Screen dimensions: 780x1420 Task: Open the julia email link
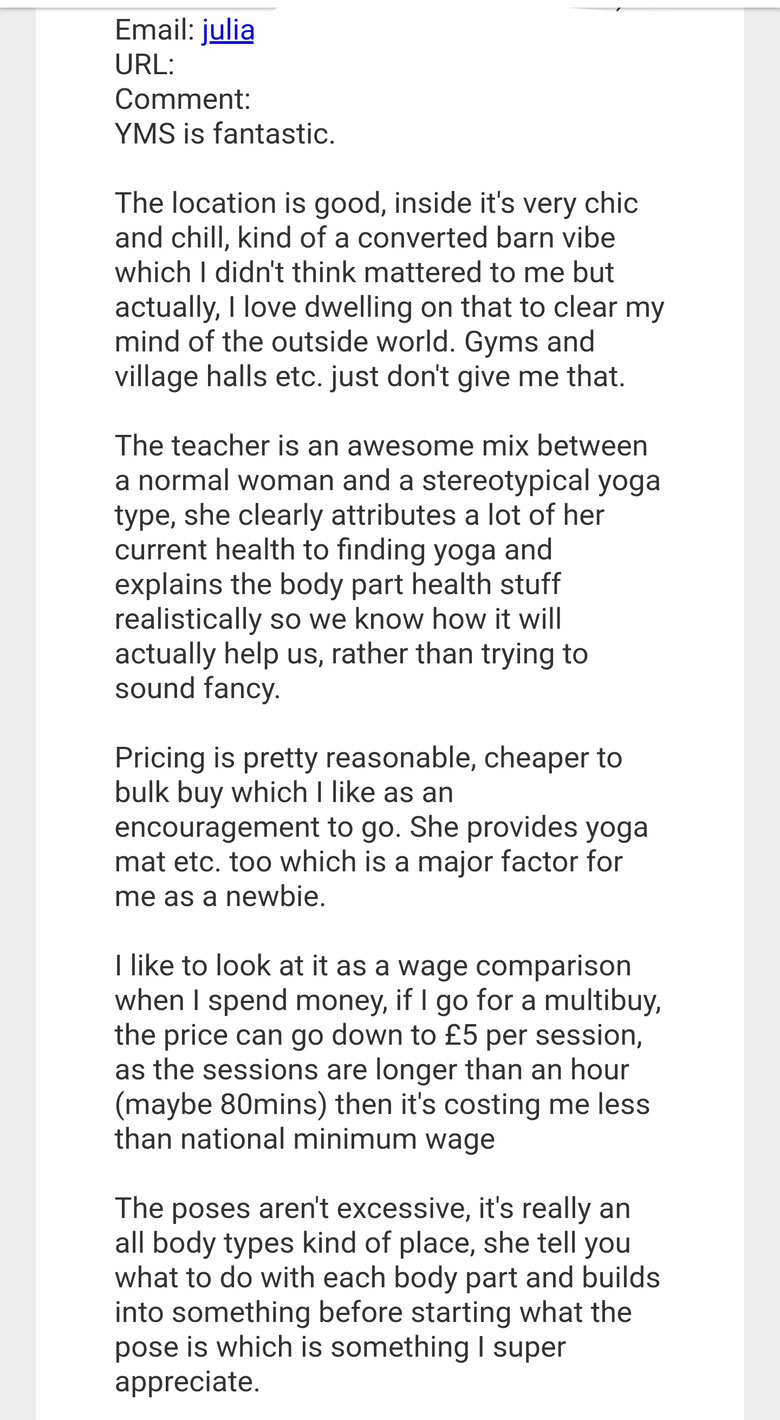(x=228, y=31)
